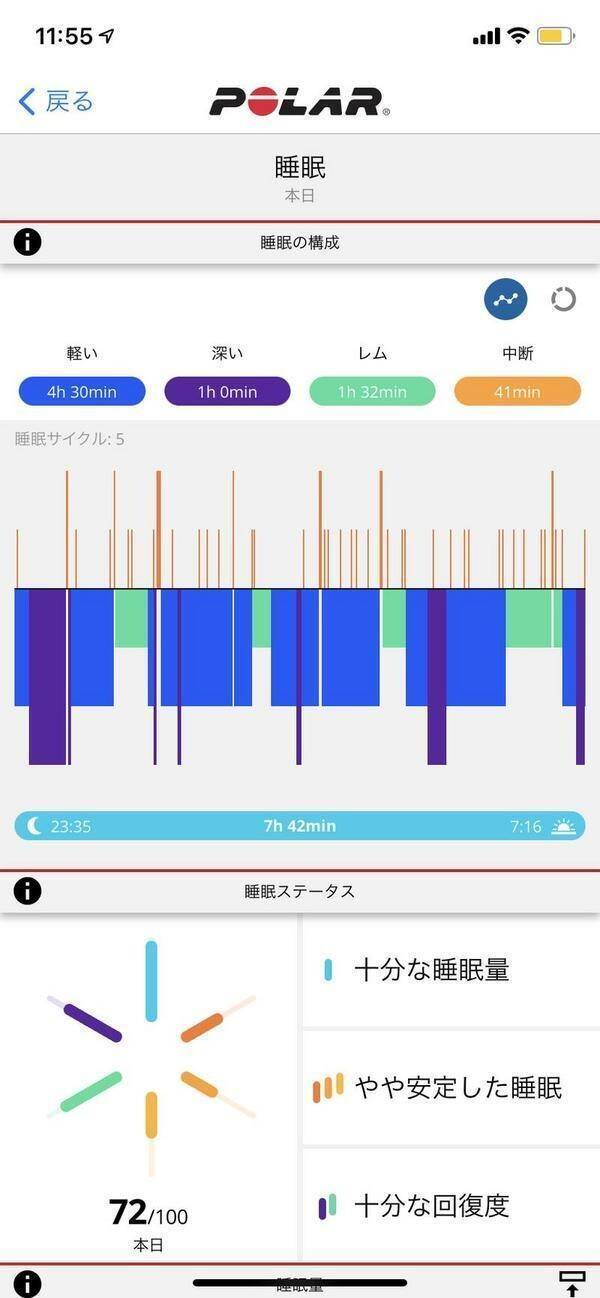
Task: Tap the scroll-to-top arrow icon
Action: click(x=572, y=1282)
